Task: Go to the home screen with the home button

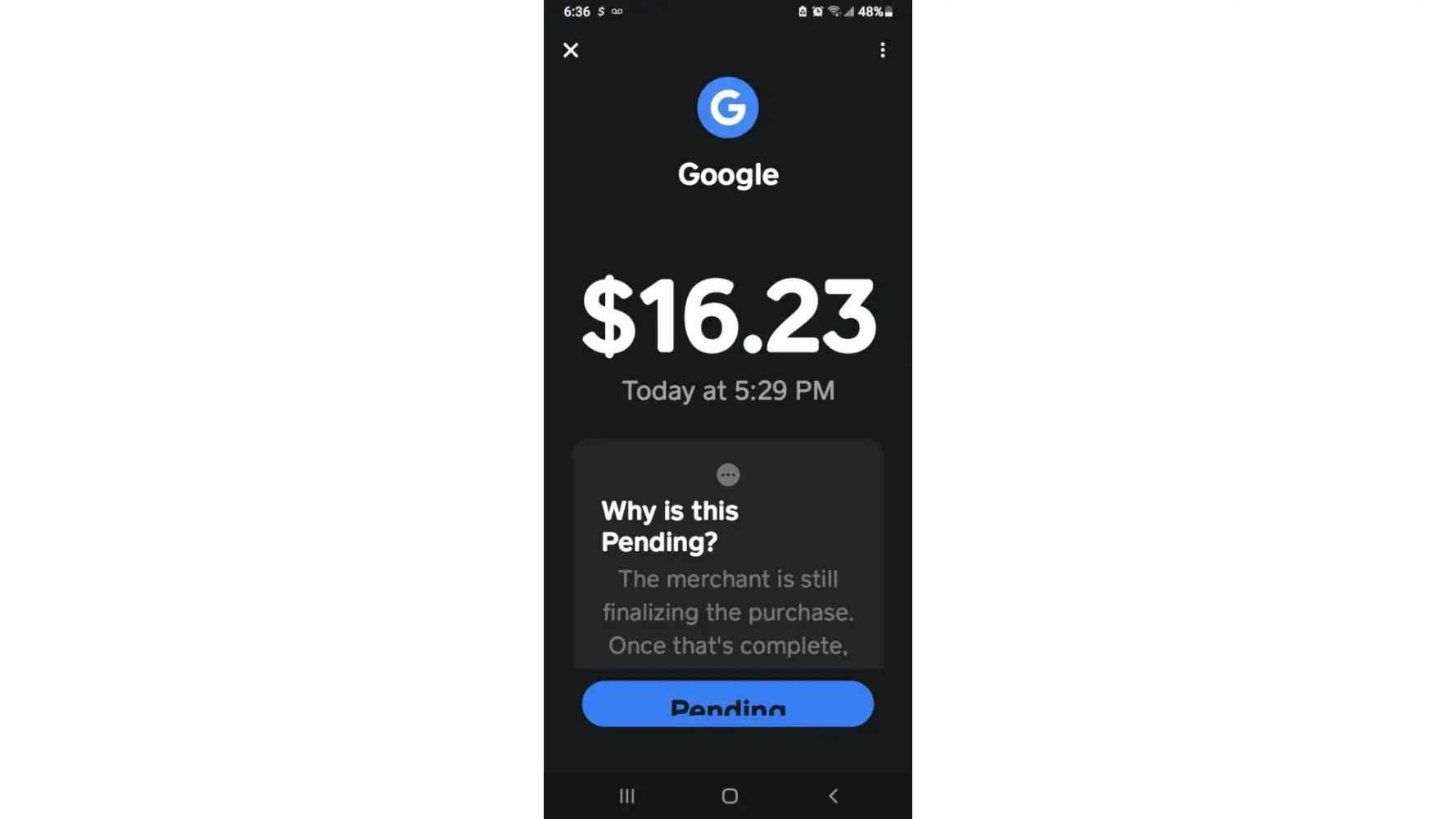Action: [x=729, y=795]
